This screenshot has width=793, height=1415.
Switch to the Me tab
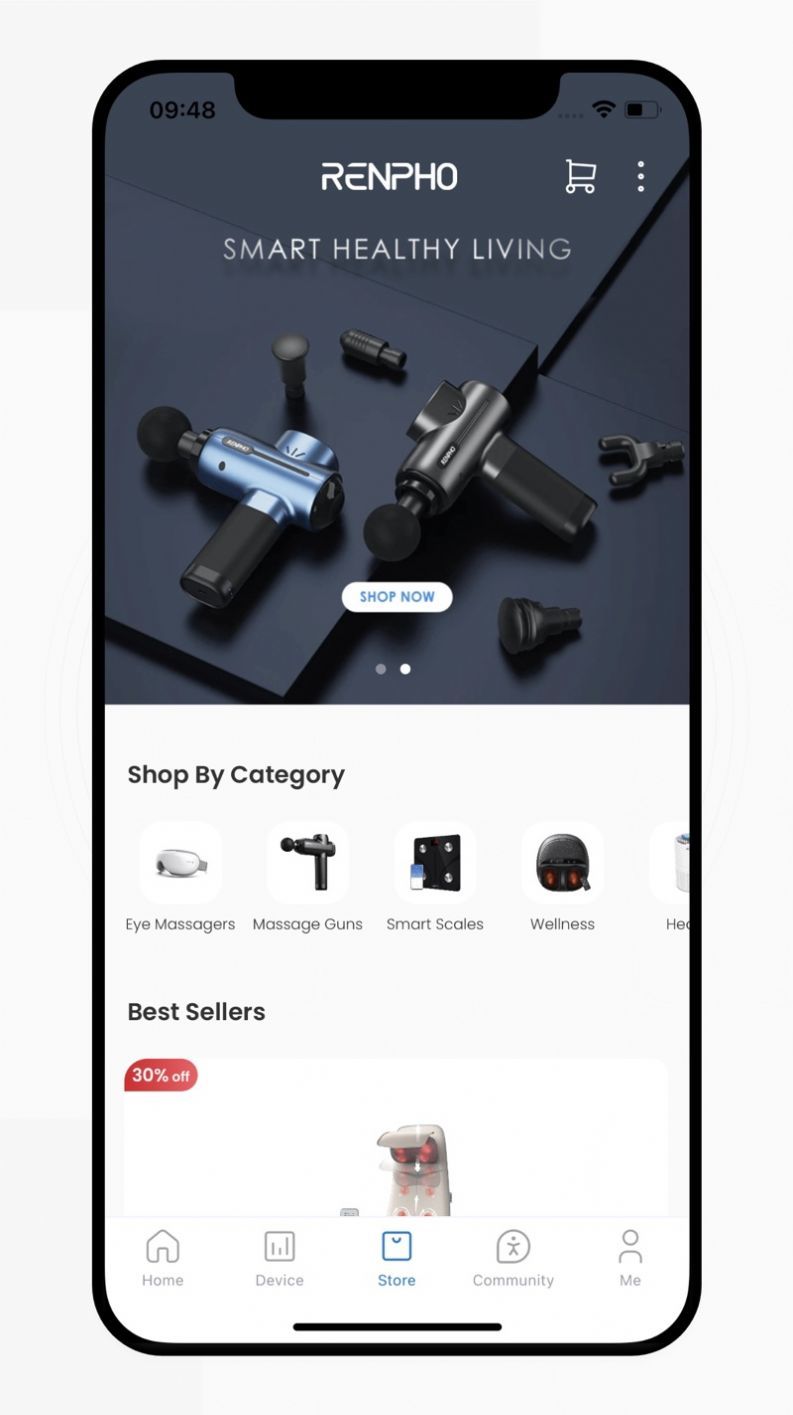pos(630,1258)
